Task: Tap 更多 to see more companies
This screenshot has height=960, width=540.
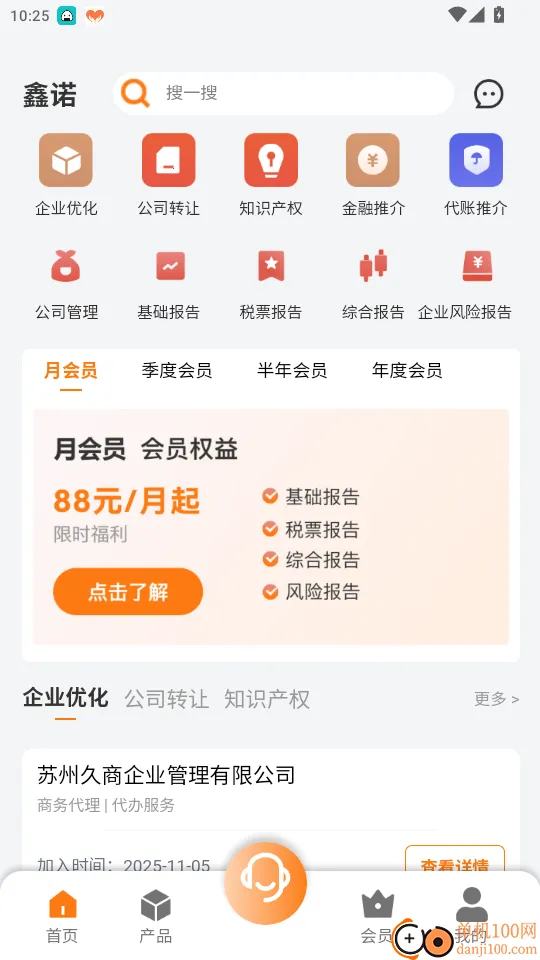Action: (x=497, y=699)
